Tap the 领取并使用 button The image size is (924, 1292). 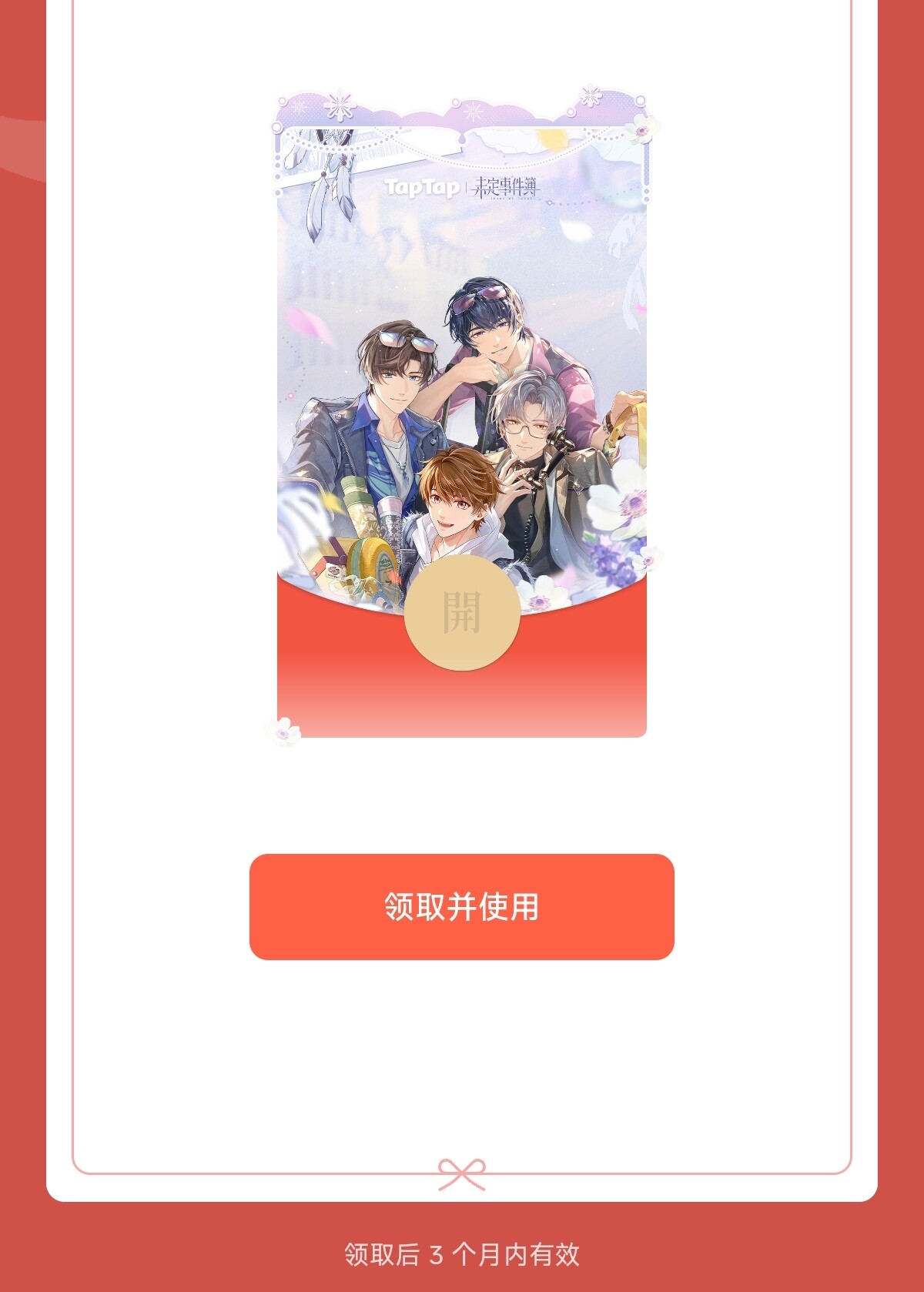click(462, 906)
